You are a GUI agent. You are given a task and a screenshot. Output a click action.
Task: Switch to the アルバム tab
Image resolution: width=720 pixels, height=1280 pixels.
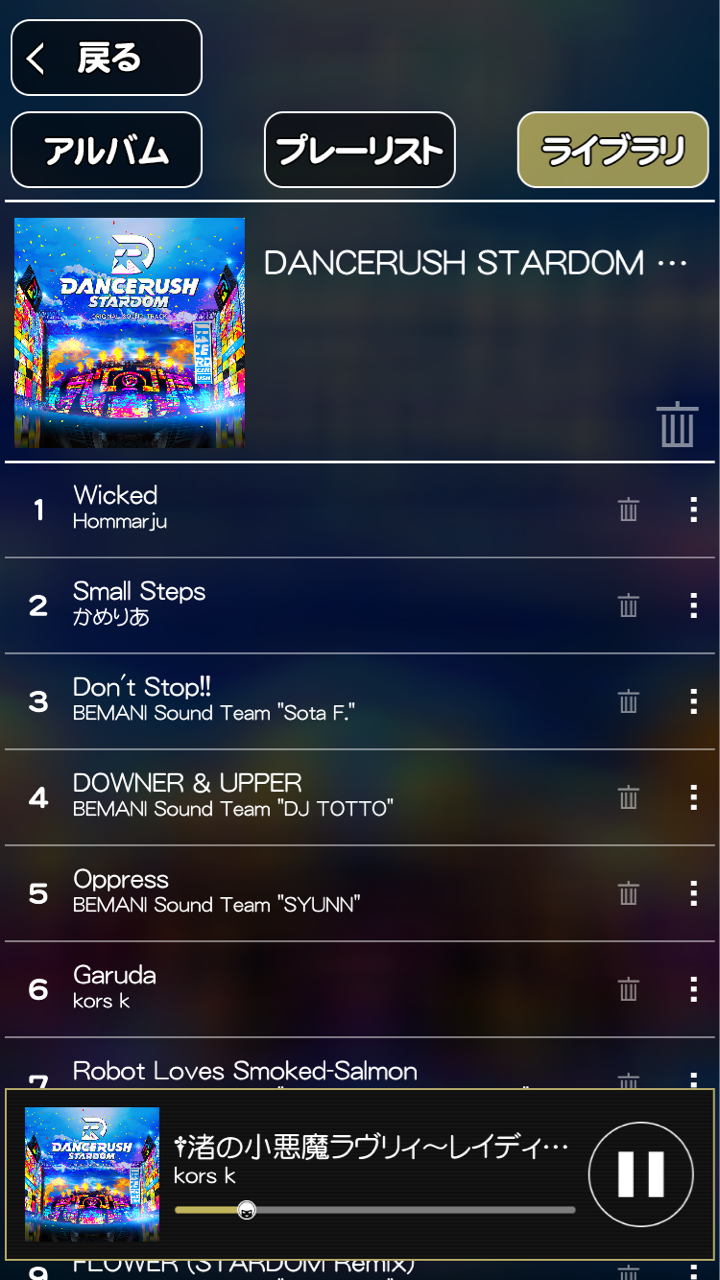[106, 150]
